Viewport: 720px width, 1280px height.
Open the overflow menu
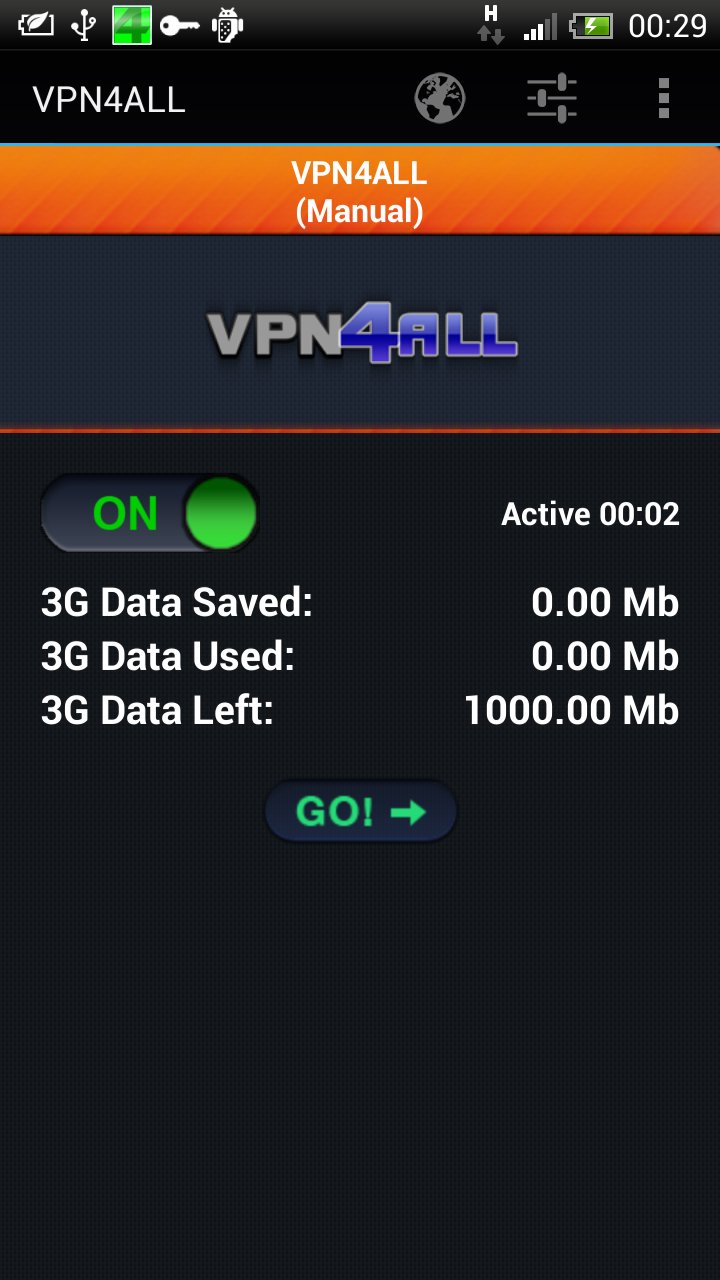coord(663,99)
